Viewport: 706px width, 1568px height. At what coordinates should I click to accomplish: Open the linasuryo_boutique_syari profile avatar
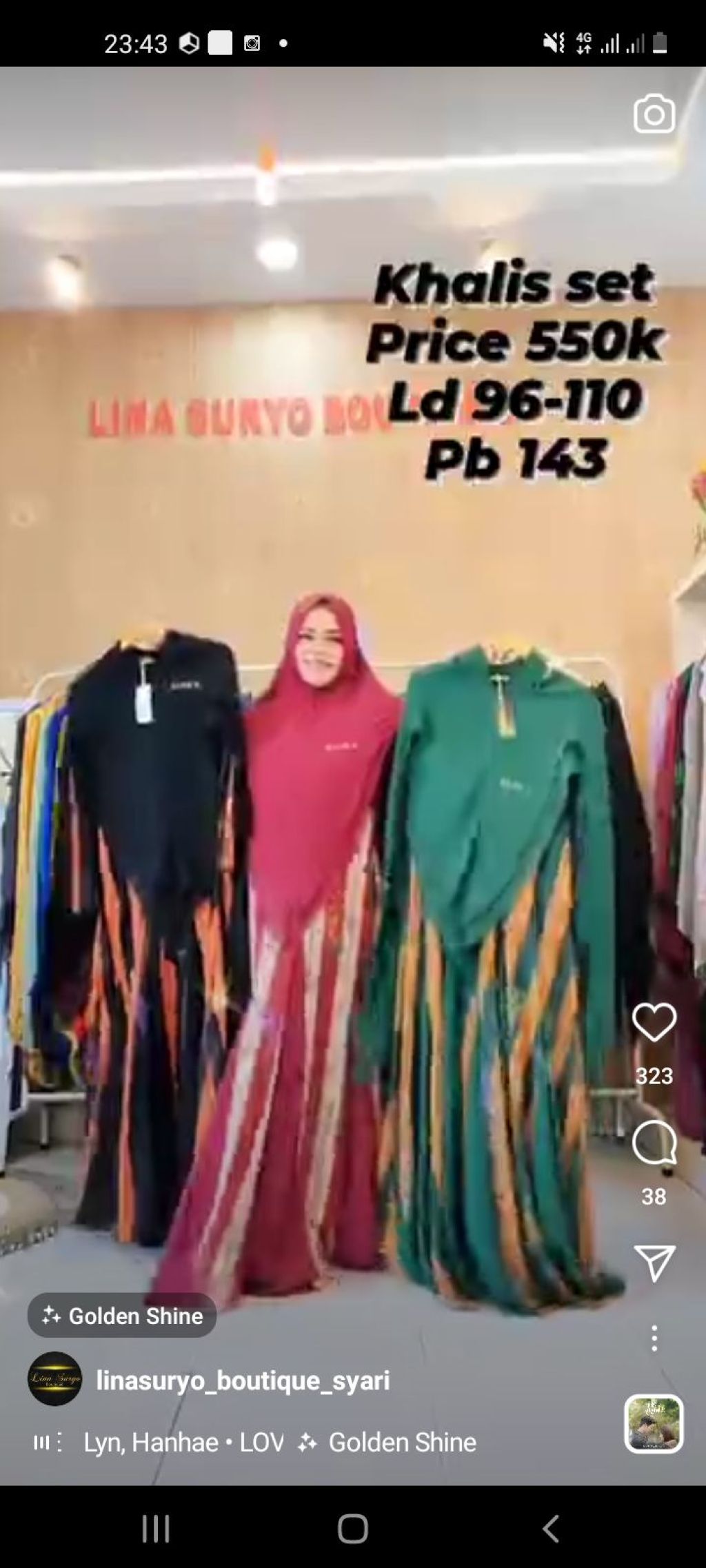(54, 1379)
